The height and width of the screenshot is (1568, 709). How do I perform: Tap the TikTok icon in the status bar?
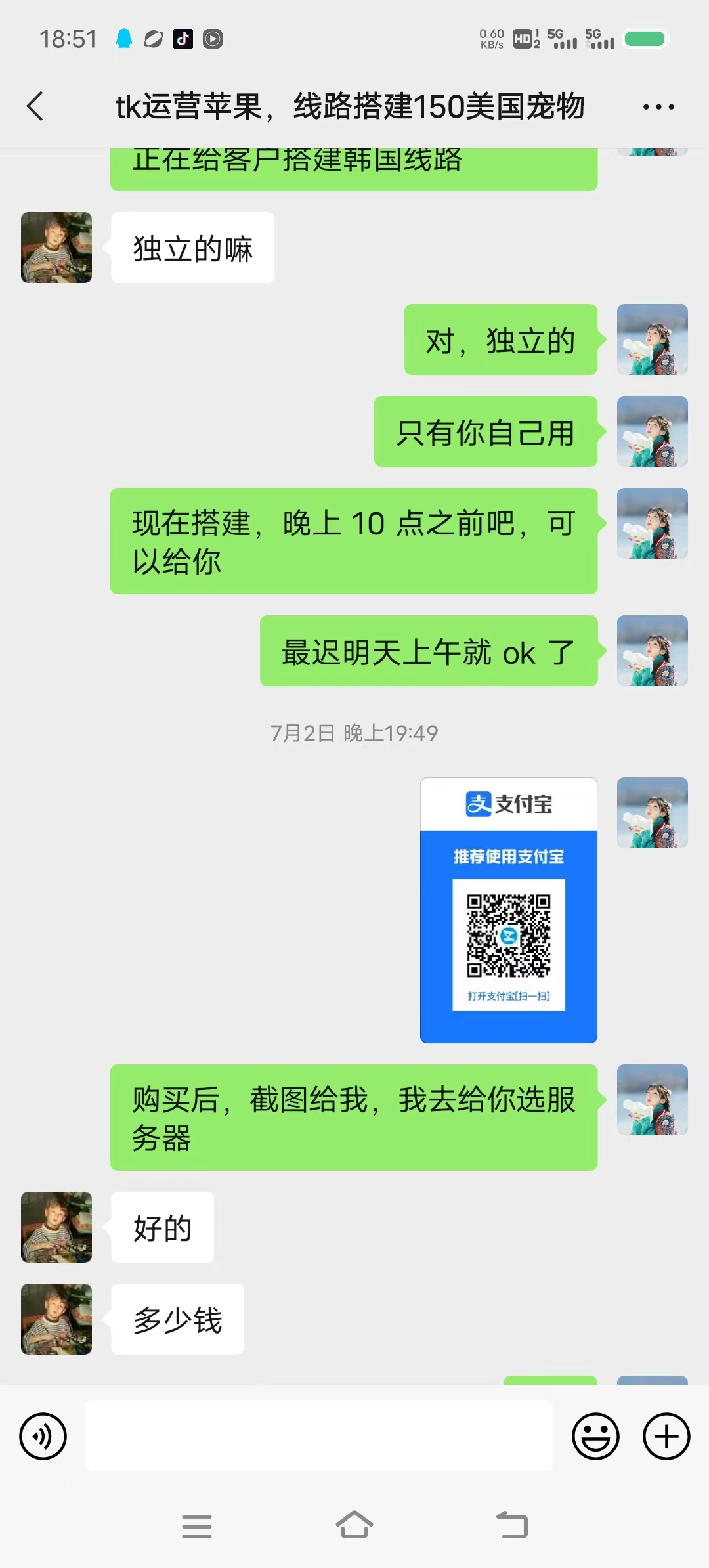(x=184, y=39)
